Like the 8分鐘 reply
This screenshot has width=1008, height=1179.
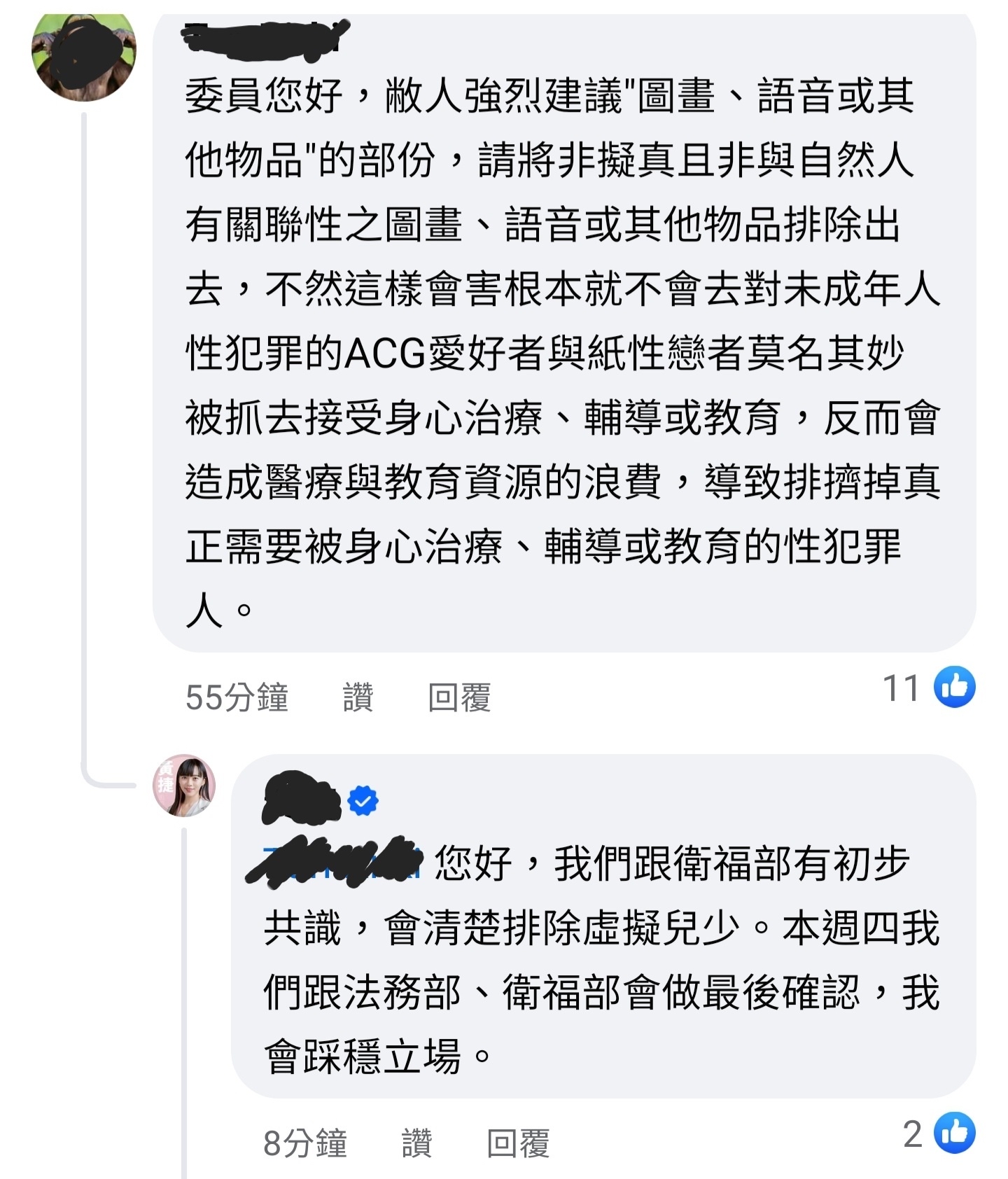[416, 1143]
